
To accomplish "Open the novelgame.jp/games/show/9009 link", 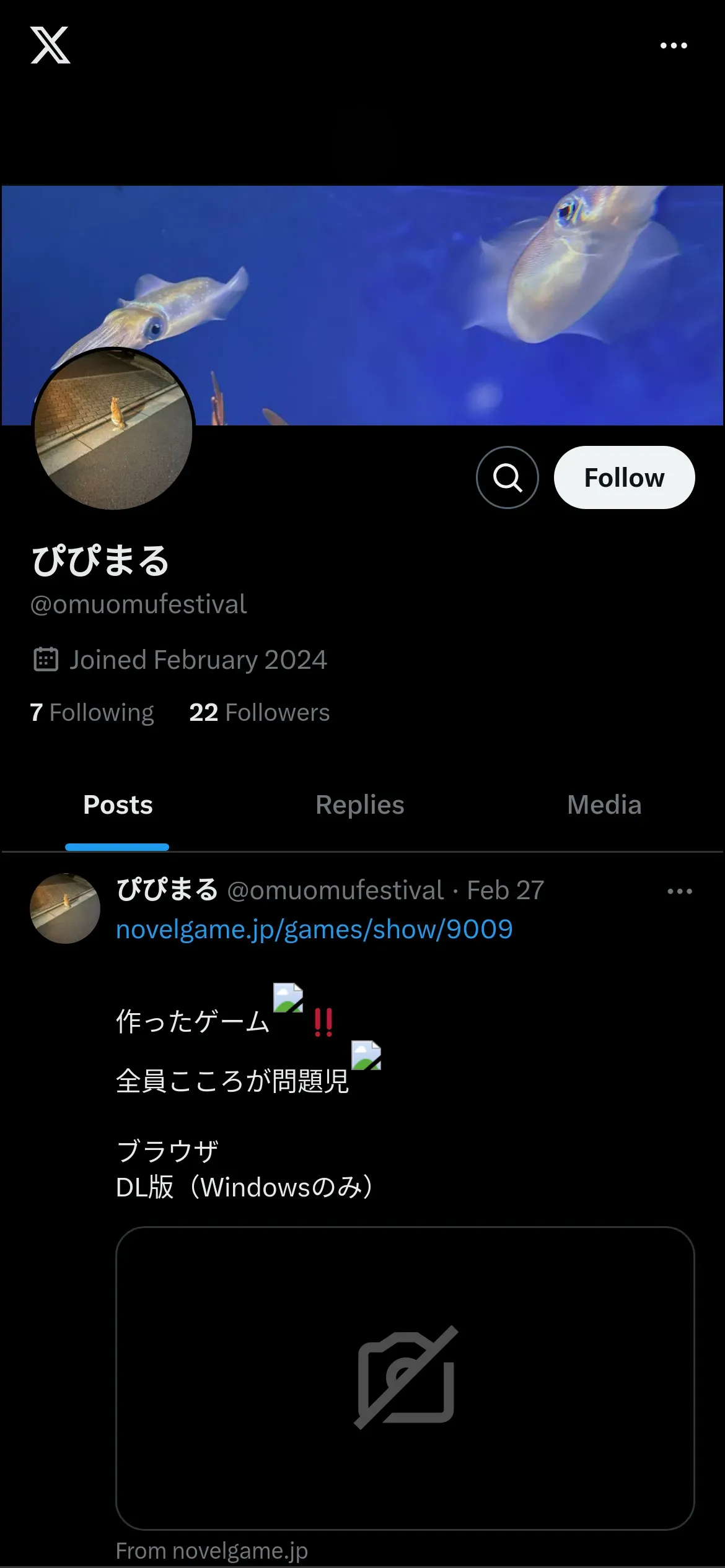I will tap(314, 930).
